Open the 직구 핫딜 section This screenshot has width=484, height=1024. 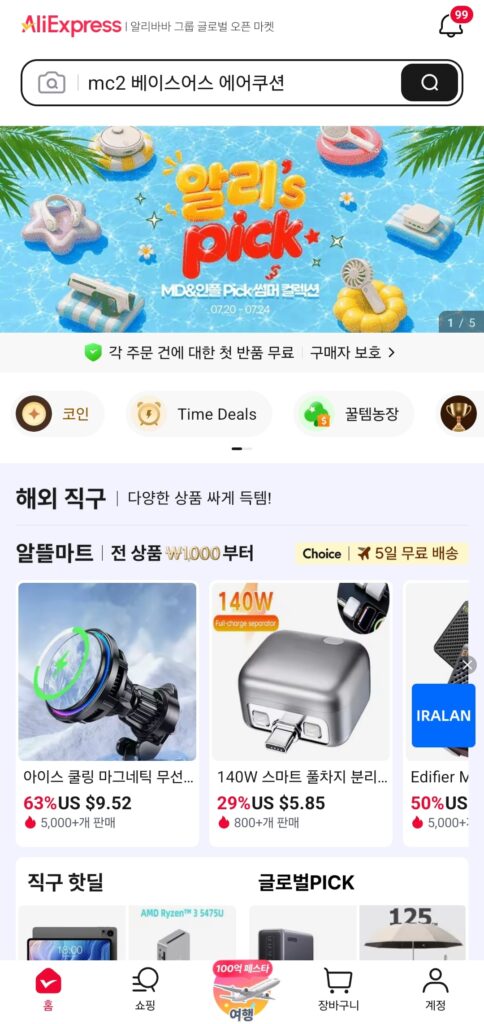coord(65,882)
